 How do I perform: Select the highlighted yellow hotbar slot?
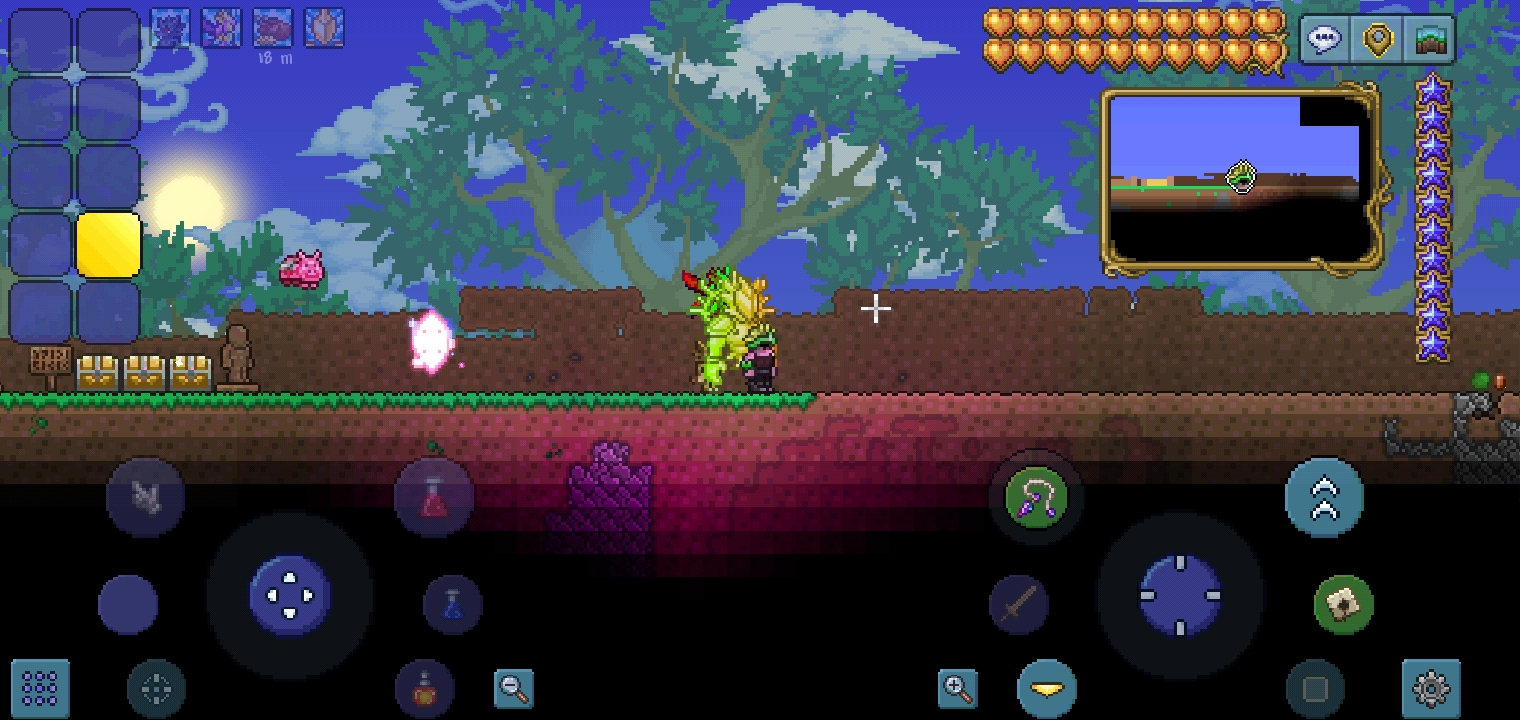108,244
